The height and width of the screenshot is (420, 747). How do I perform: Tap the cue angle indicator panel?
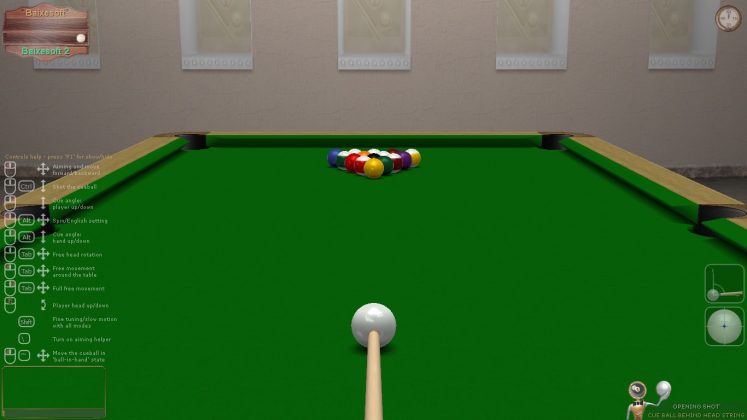723,284
